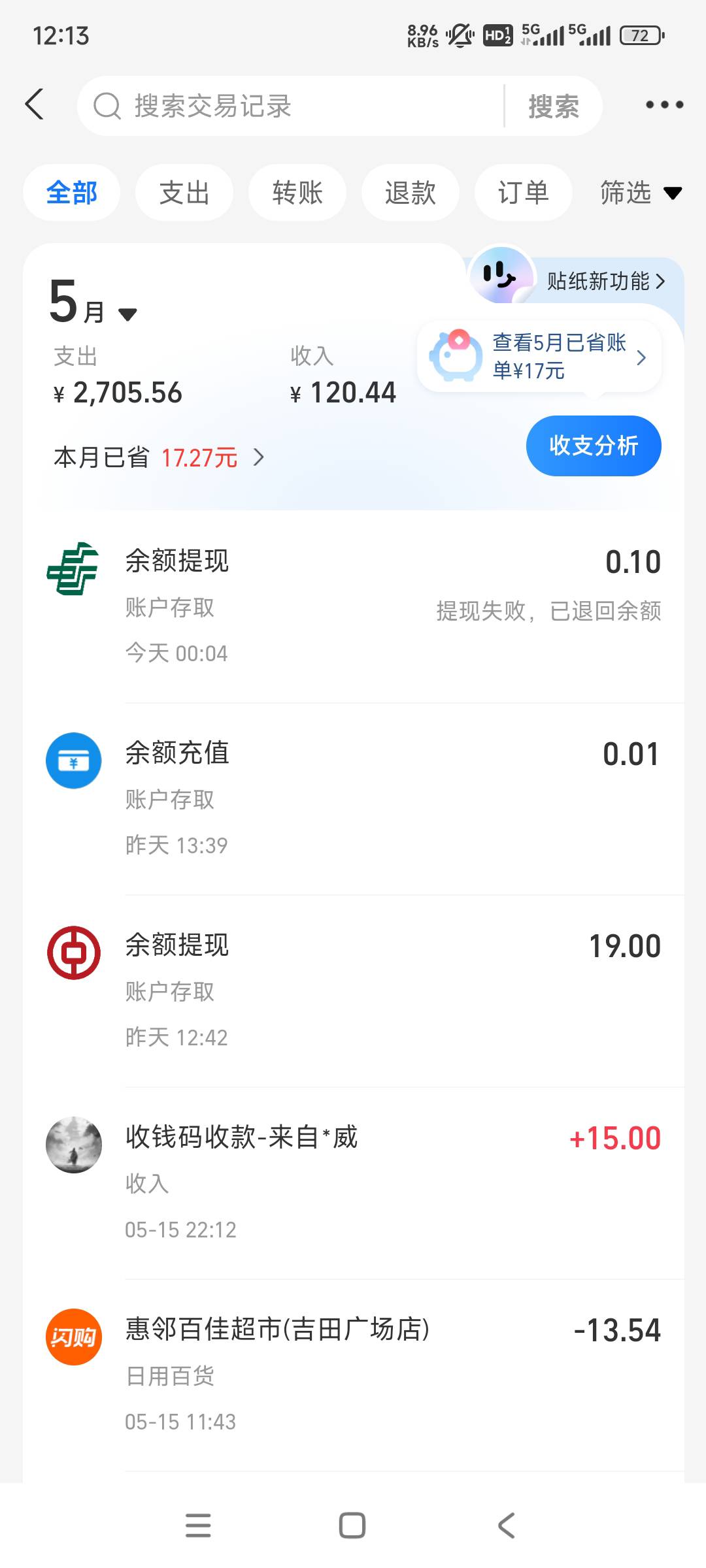The width and height of the screenshot is (706, 1568).
Task: Select the 全部 tab
Action: [72, 193]
